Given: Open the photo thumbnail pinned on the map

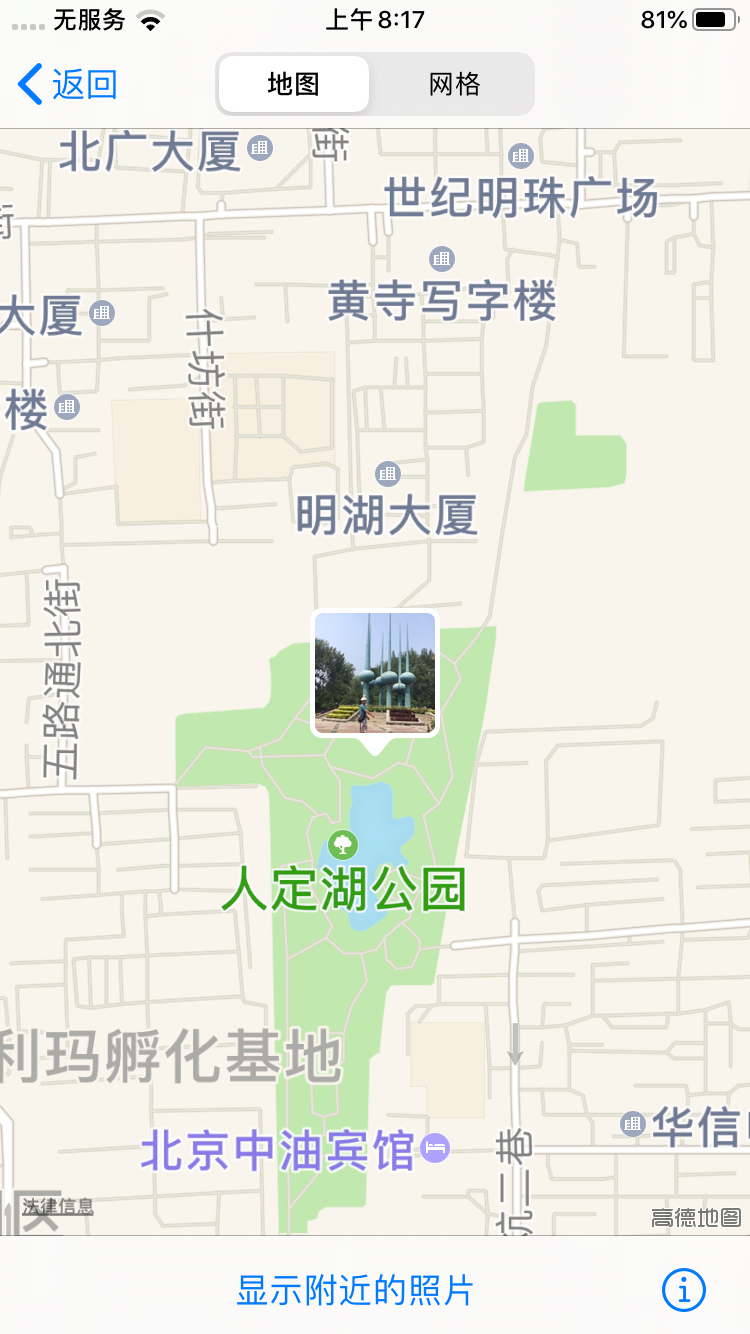Looking at the screenshot, I should point(375,673).
